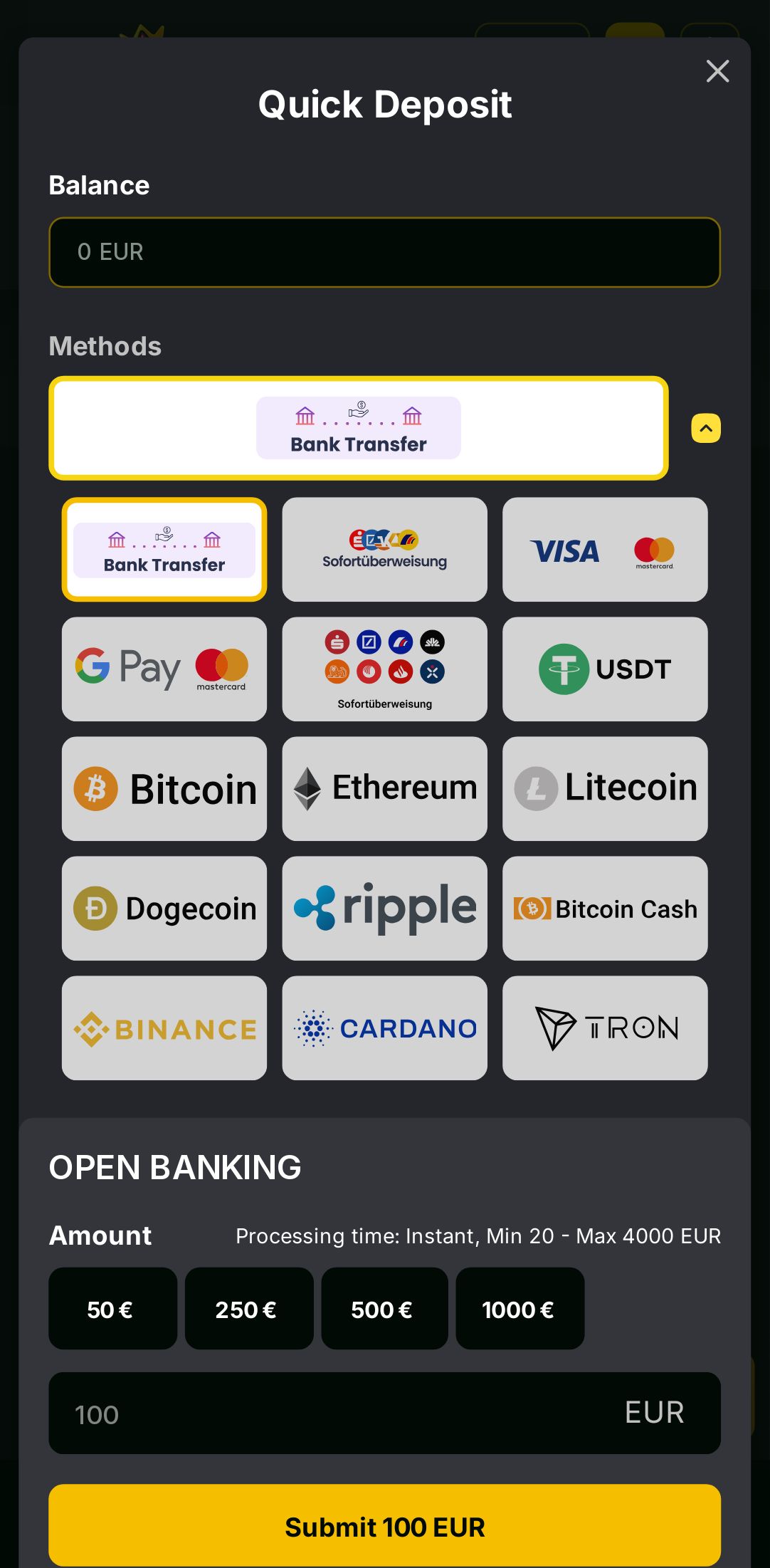Set amount to 500 €
The height and width of the screenshot is (1568, 770).
(384, 1309)
